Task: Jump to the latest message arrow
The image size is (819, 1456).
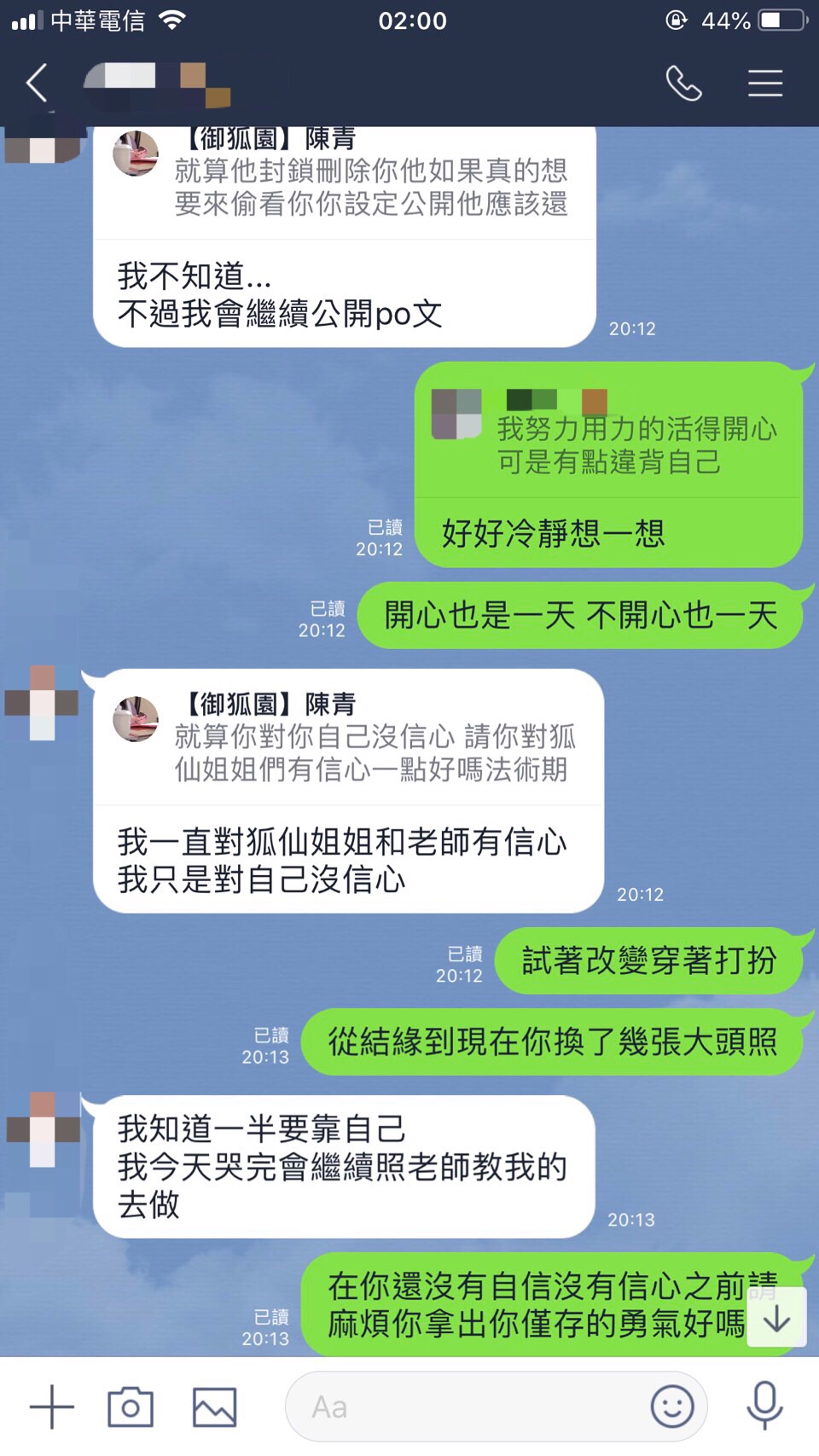Action: [x=776, y=1320]
